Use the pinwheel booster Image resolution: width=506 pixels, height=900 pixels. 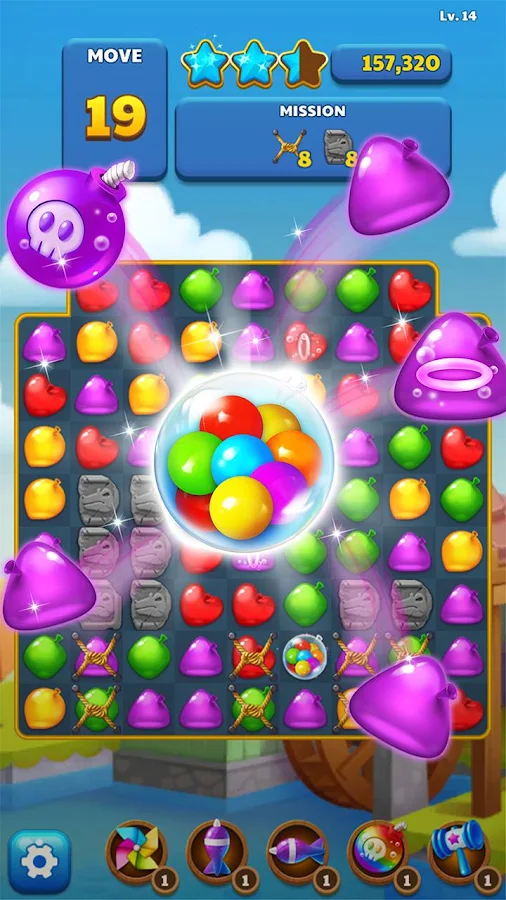(x=137, y=852)
